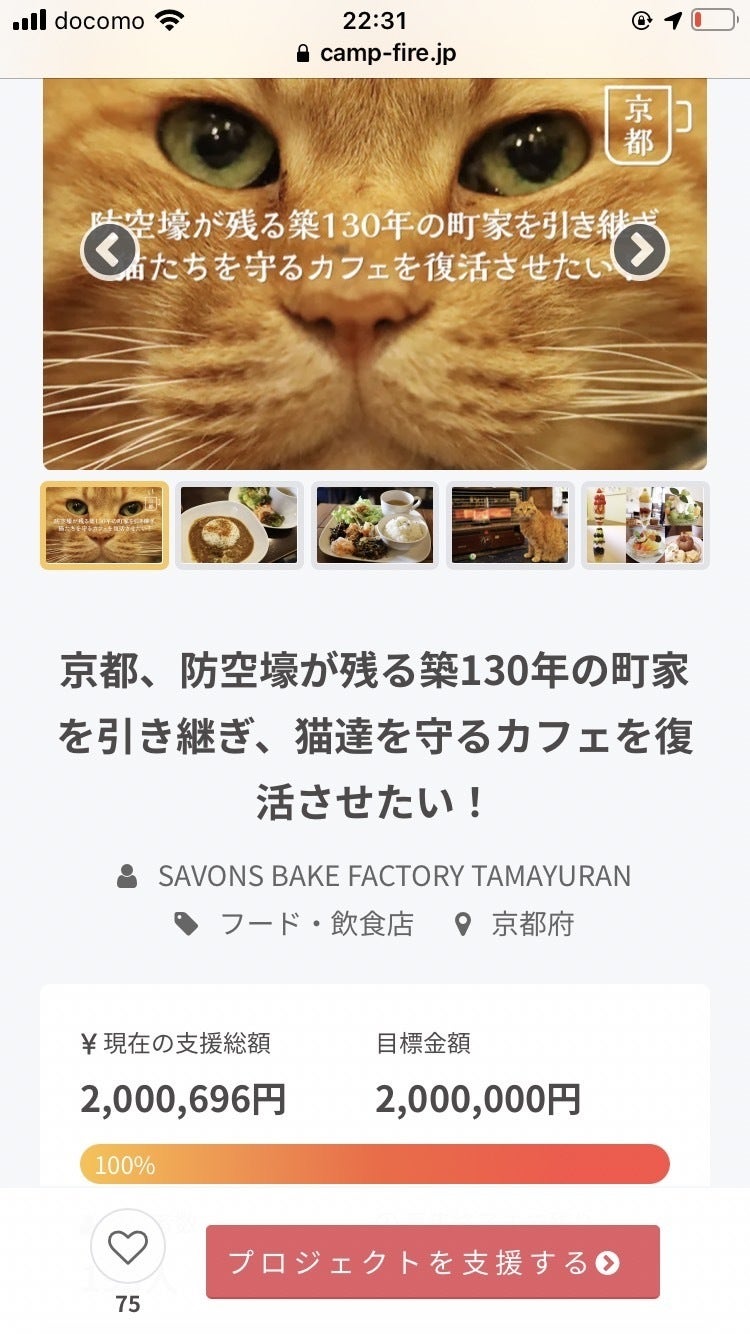750x1334 pixels.
Task: Select the lunch plate with soup thumbnail
Action: [x=375, y=525]
